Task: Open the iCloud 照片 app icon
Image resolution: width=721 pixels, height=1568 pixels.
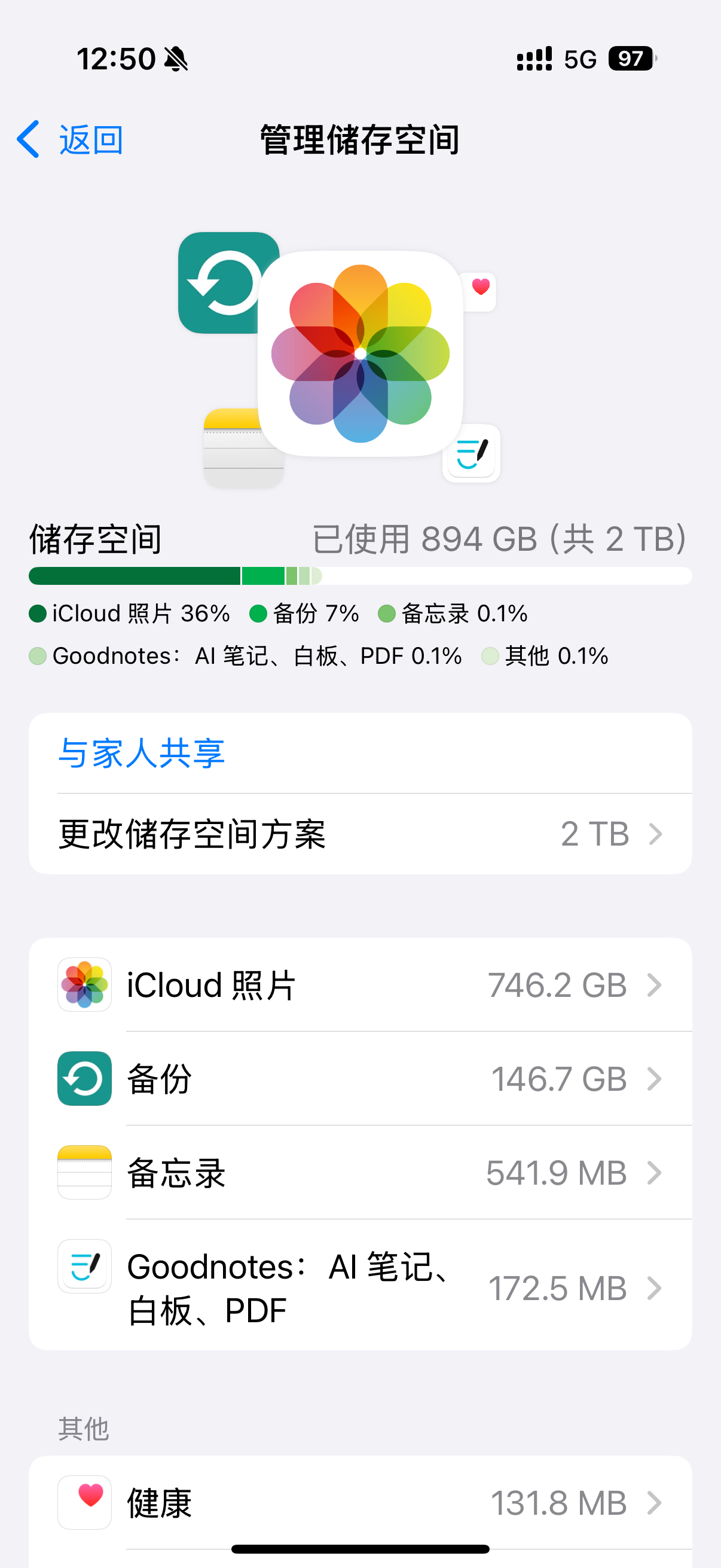Action: click(x=84, y=985)
